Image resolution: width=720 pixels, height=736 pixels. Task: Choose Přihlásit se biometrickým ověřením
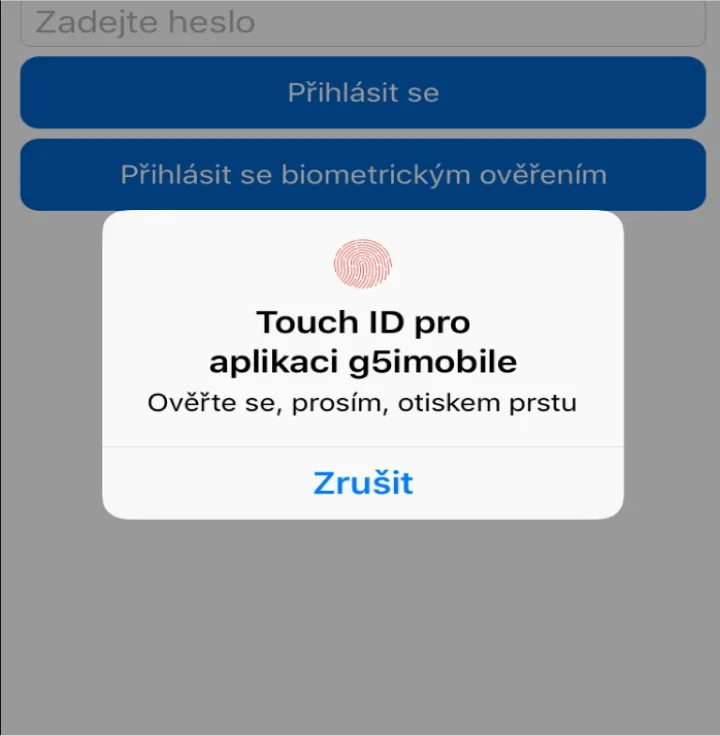pos(362,175)
